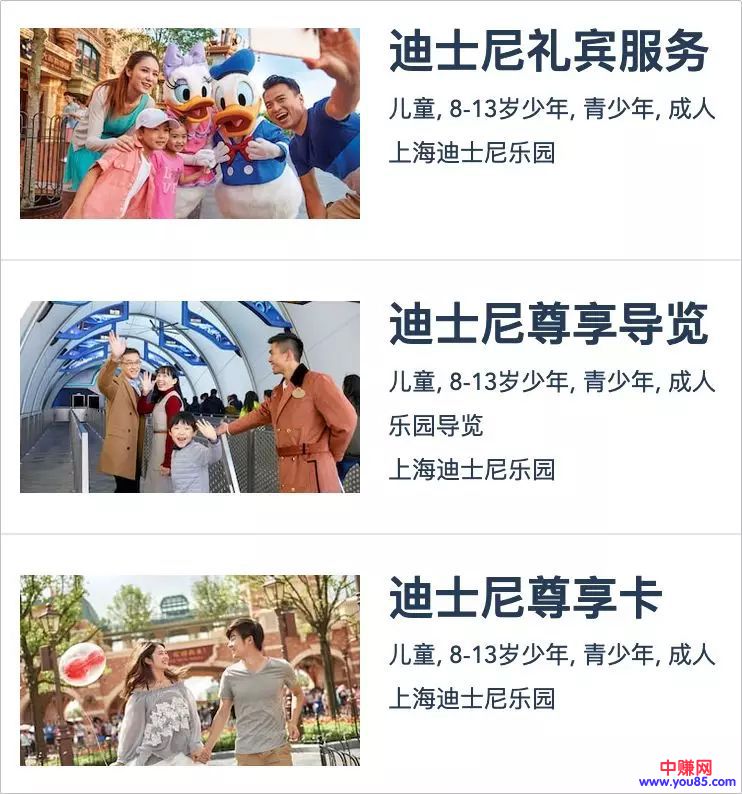Select the 迪士尼尊享卡 card
The height and width of the screenshot is (794, 742).
tap(525, 599)
